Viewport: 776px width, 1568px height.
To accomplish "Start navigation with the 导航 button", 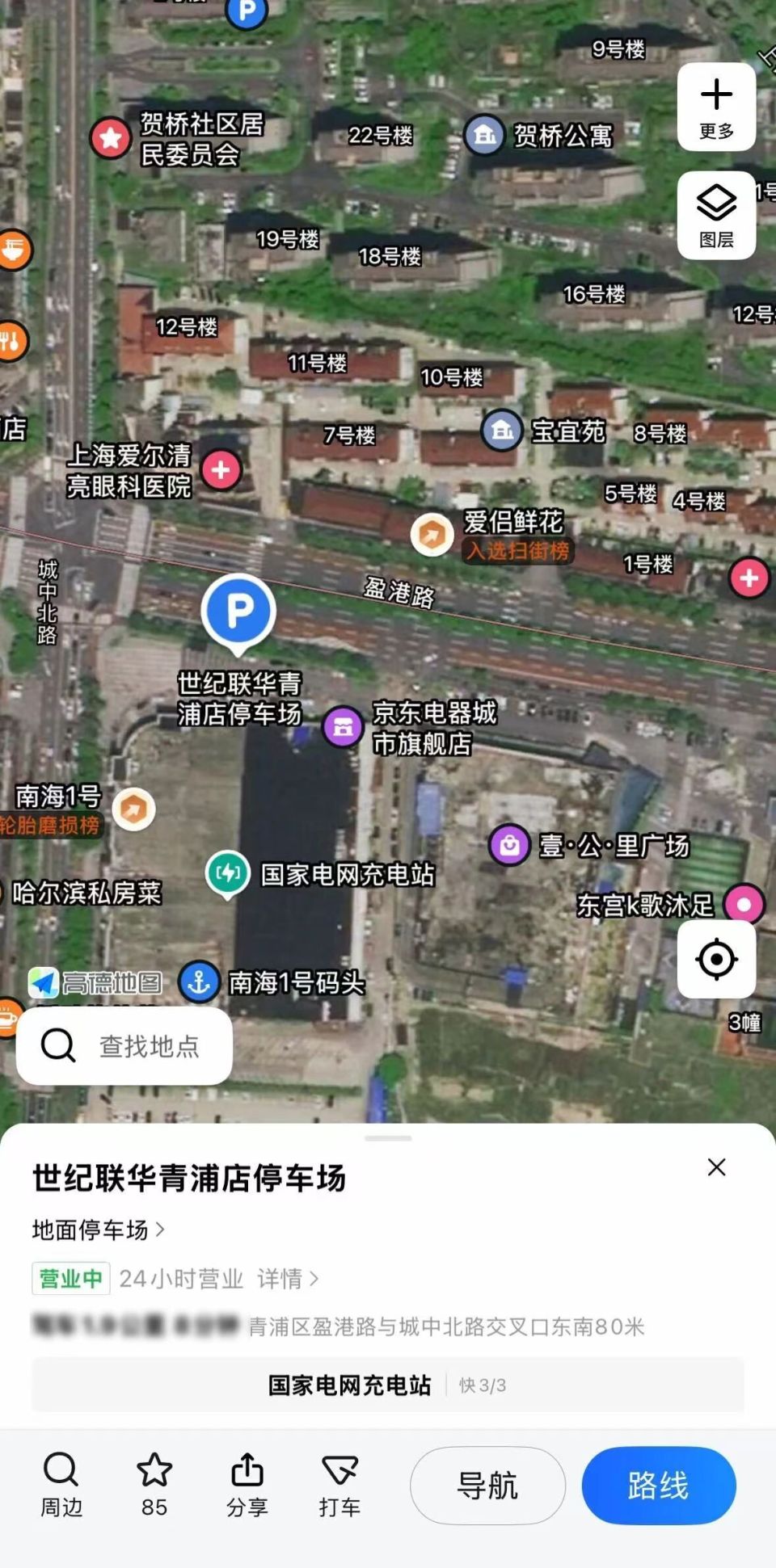I will tap(489, 1485).
